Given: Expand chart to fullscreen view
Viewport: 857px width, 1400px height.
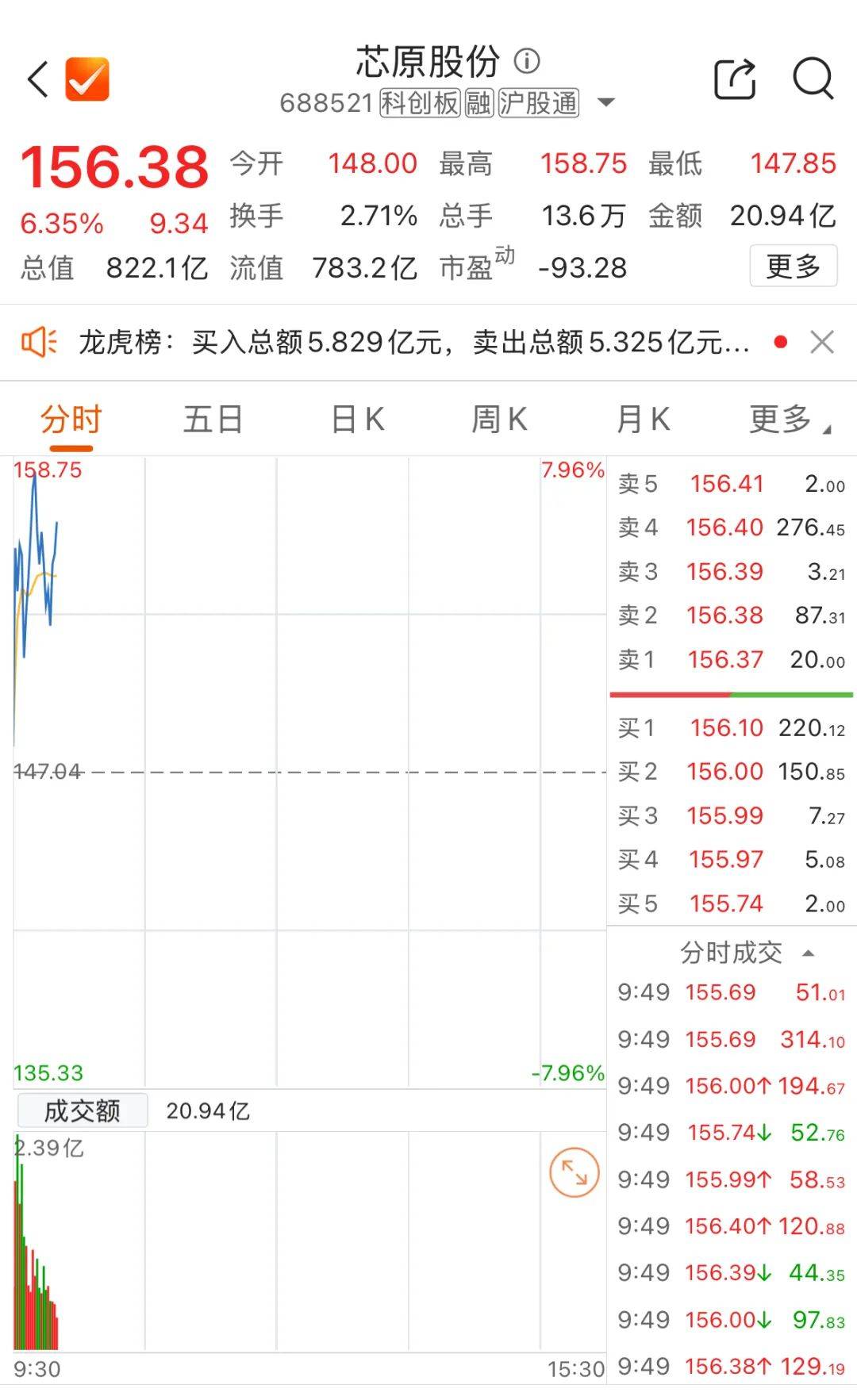Looking at the screenshot, I should (x=574, y=1172).
